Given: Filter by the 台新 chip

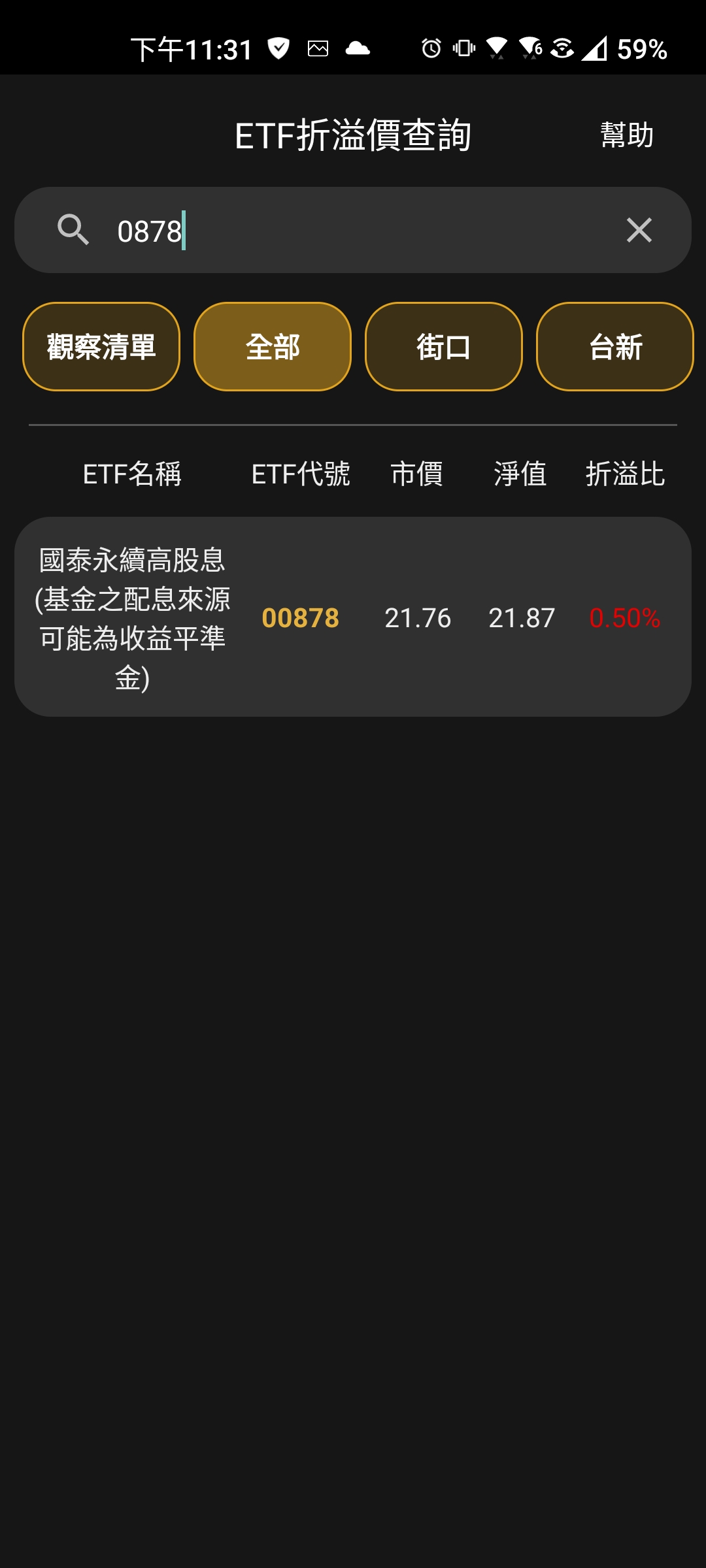Looking at the screenshot, I should click(615, 346).
